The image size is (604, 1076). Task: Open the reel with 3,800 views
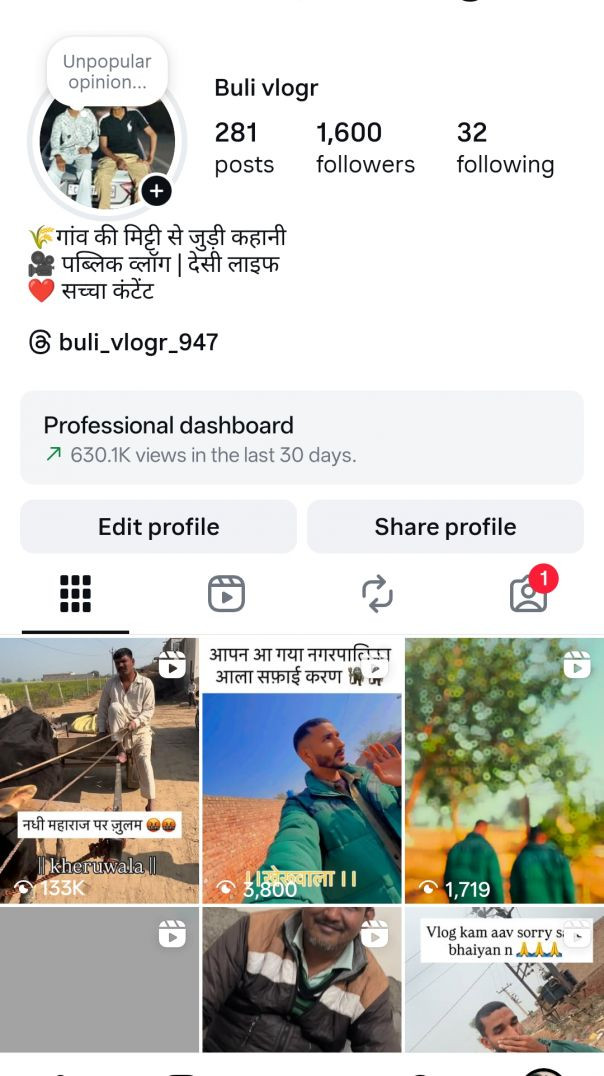(302, 770)
